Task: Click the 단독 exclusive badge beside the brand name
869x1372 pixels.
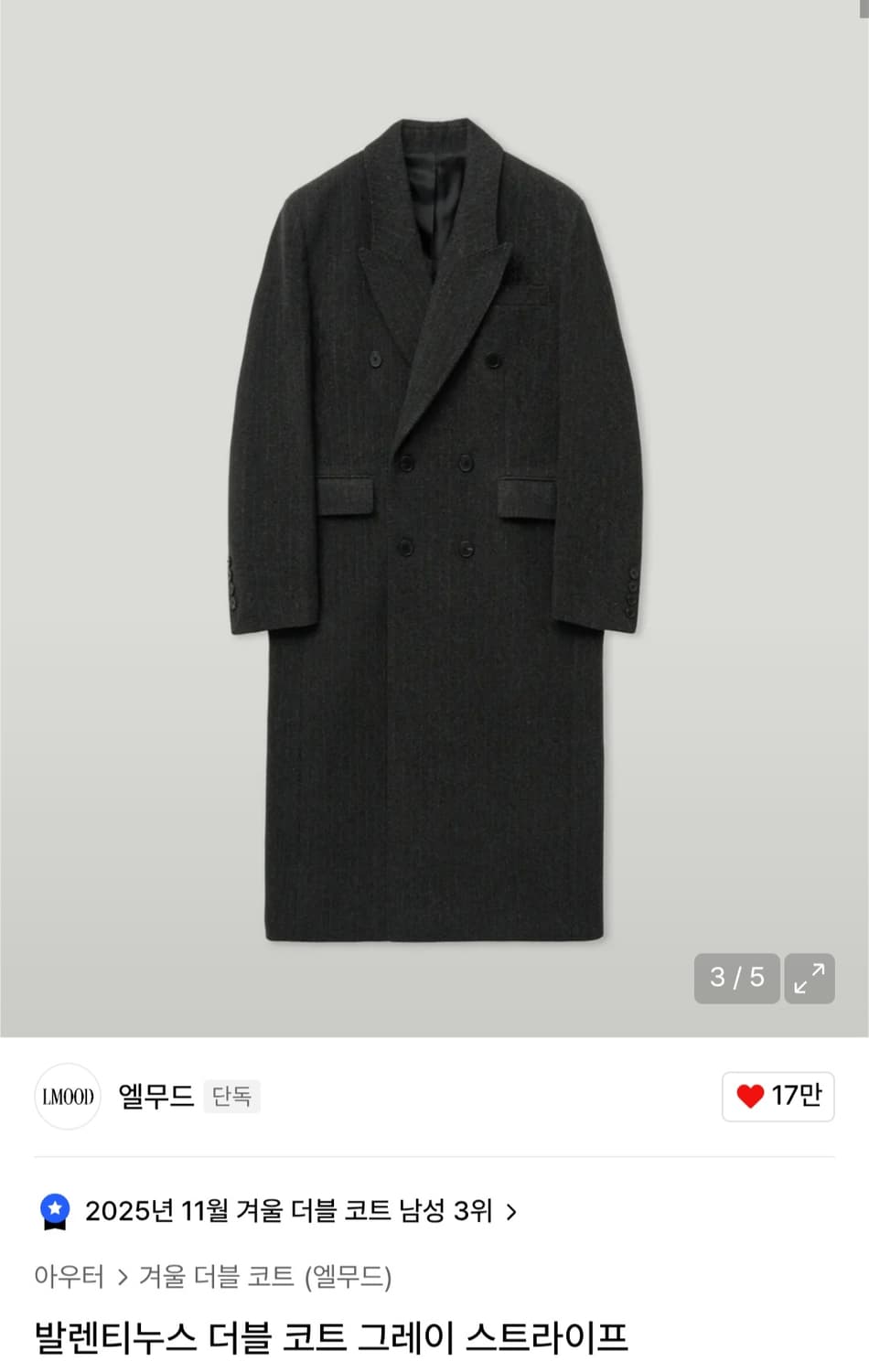Action: (231, 1097)
